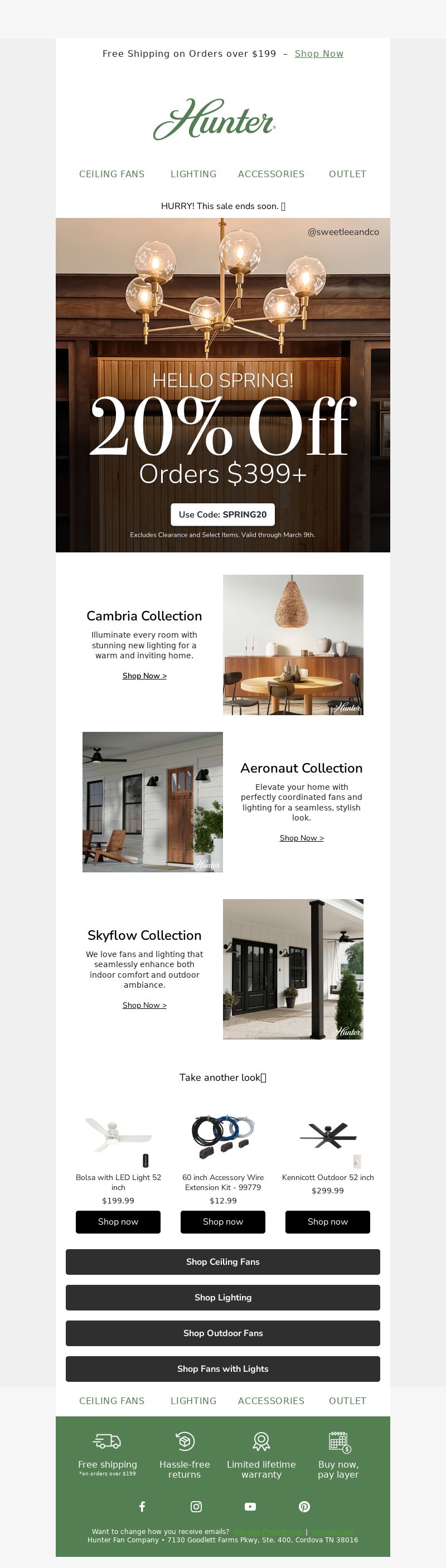Shop the Cambria Collection link

[144, 676]
